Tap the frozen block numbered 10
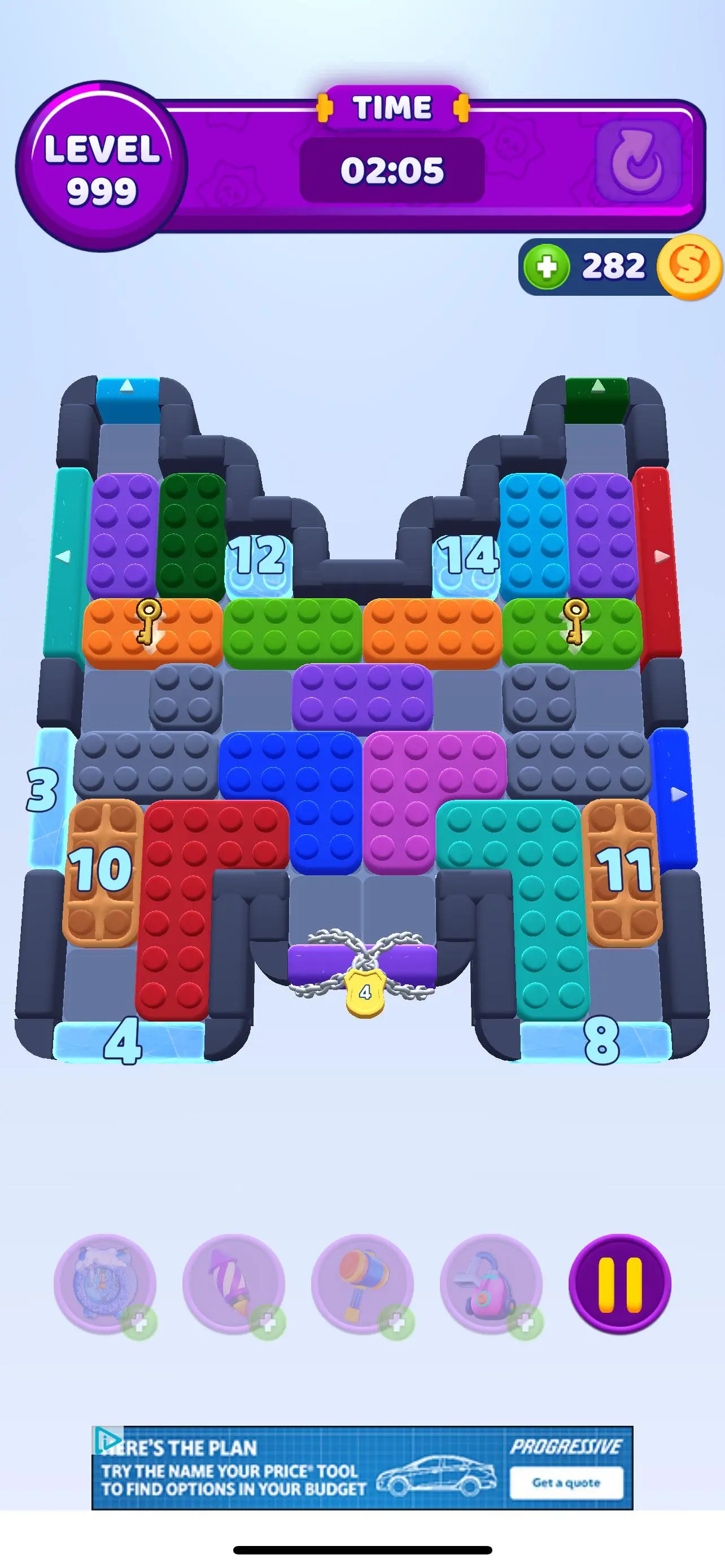The image size is (725, 1568). (x=102, y=870)
